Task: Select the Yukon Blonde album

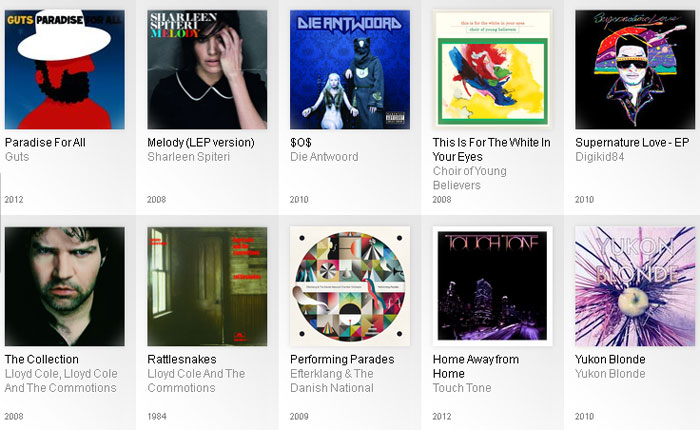Action: [635, 286]
